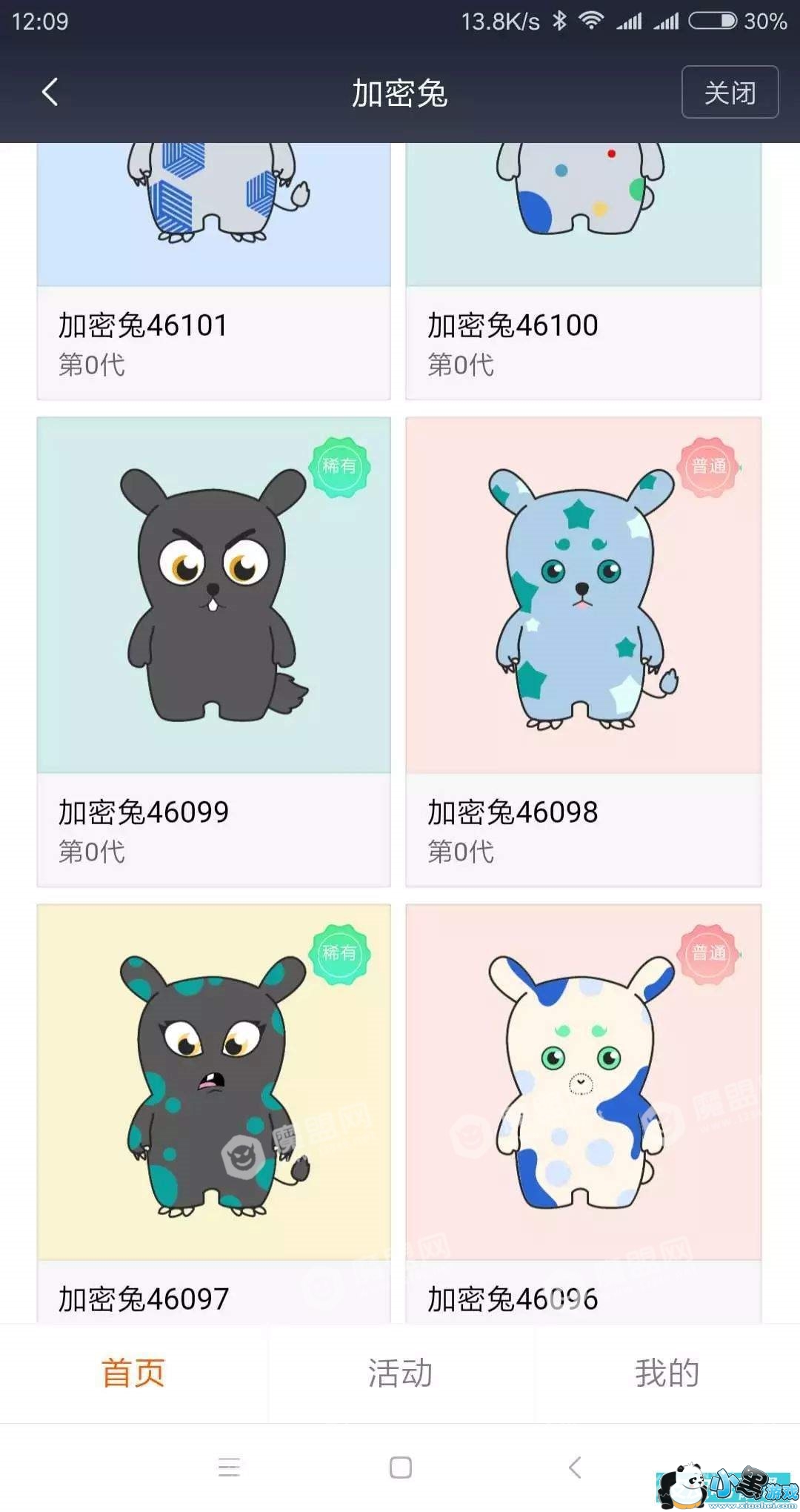Screen dimensions: 800x1512
Task: View details of 加密兔46099
Action: [x=213, y=651]
